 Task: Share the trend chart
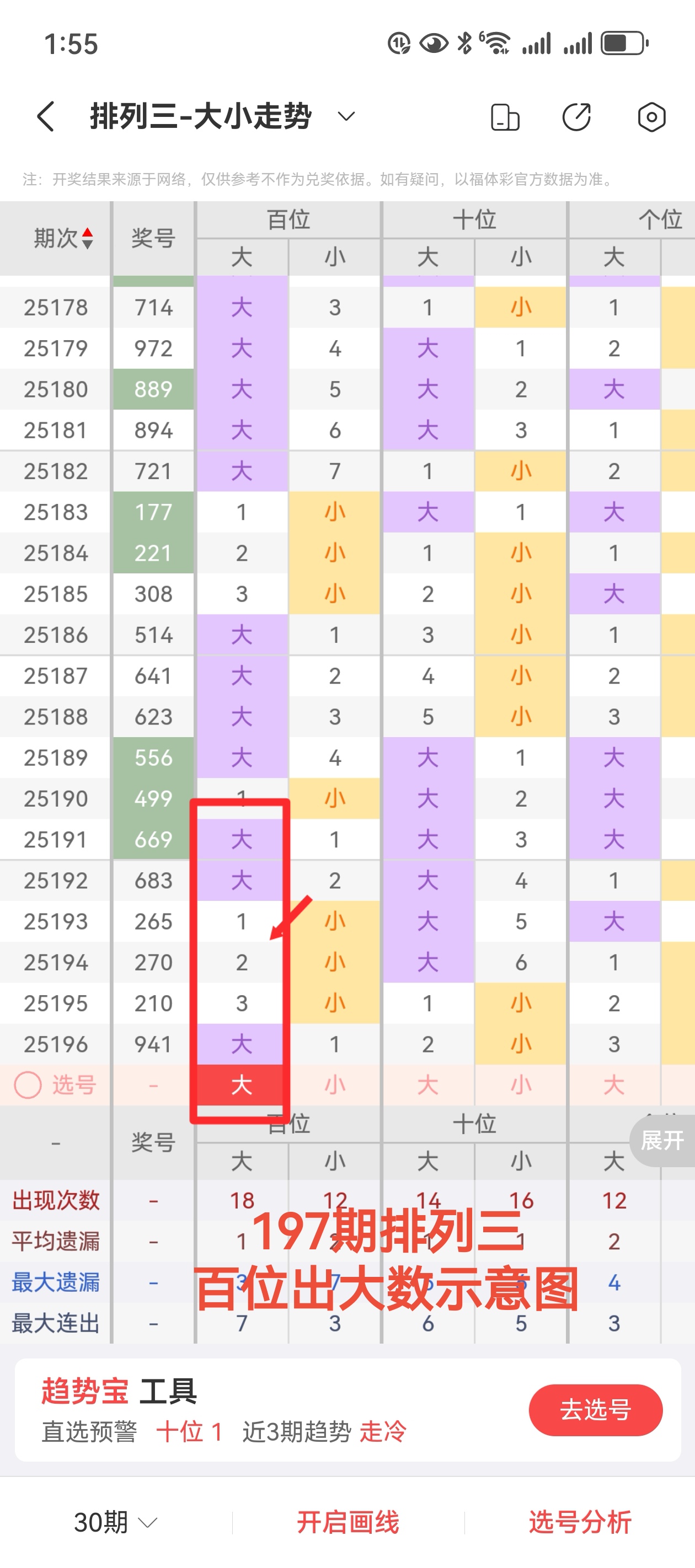coord(576,117)
